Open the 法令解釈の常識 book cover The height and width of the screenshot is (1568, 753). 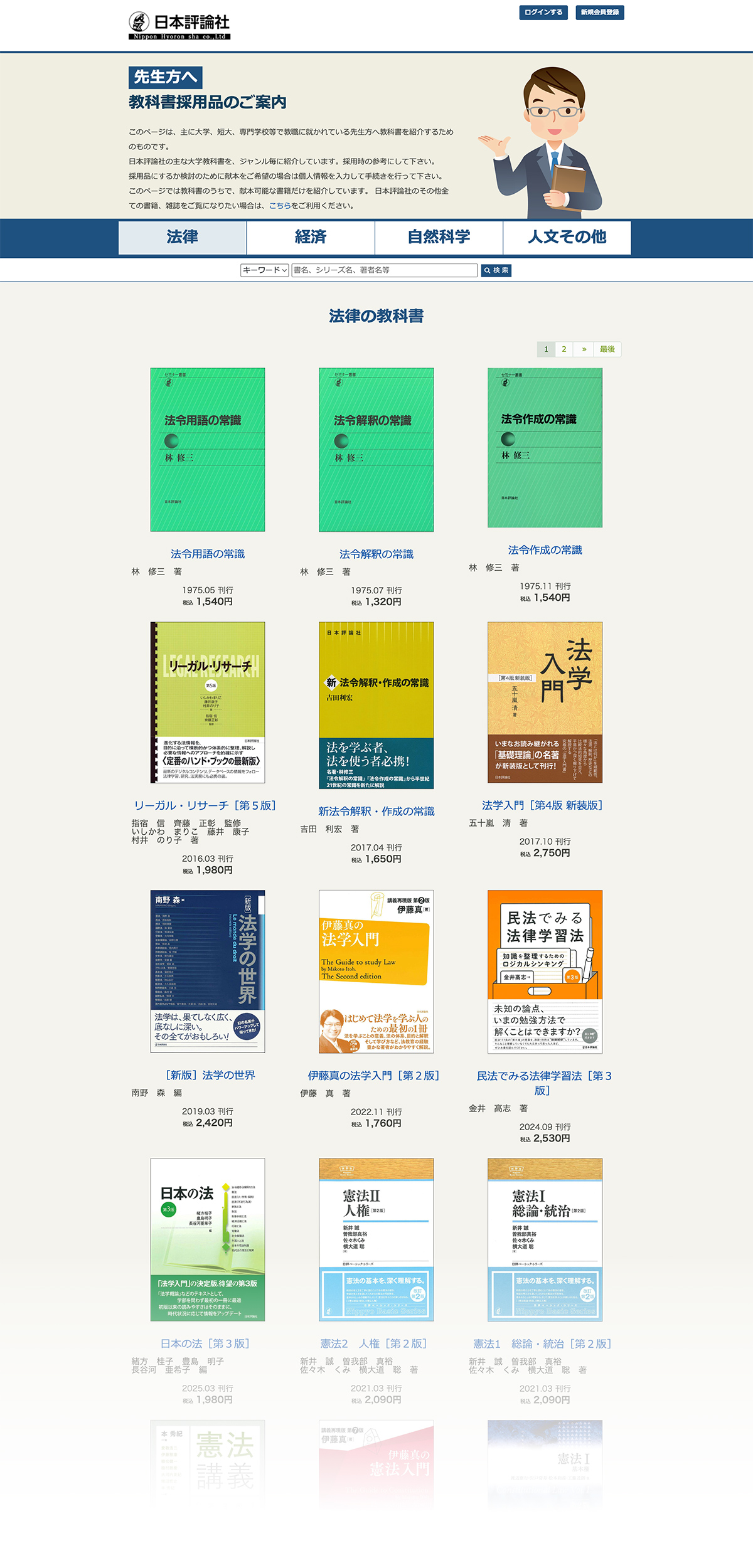(376, 450)
